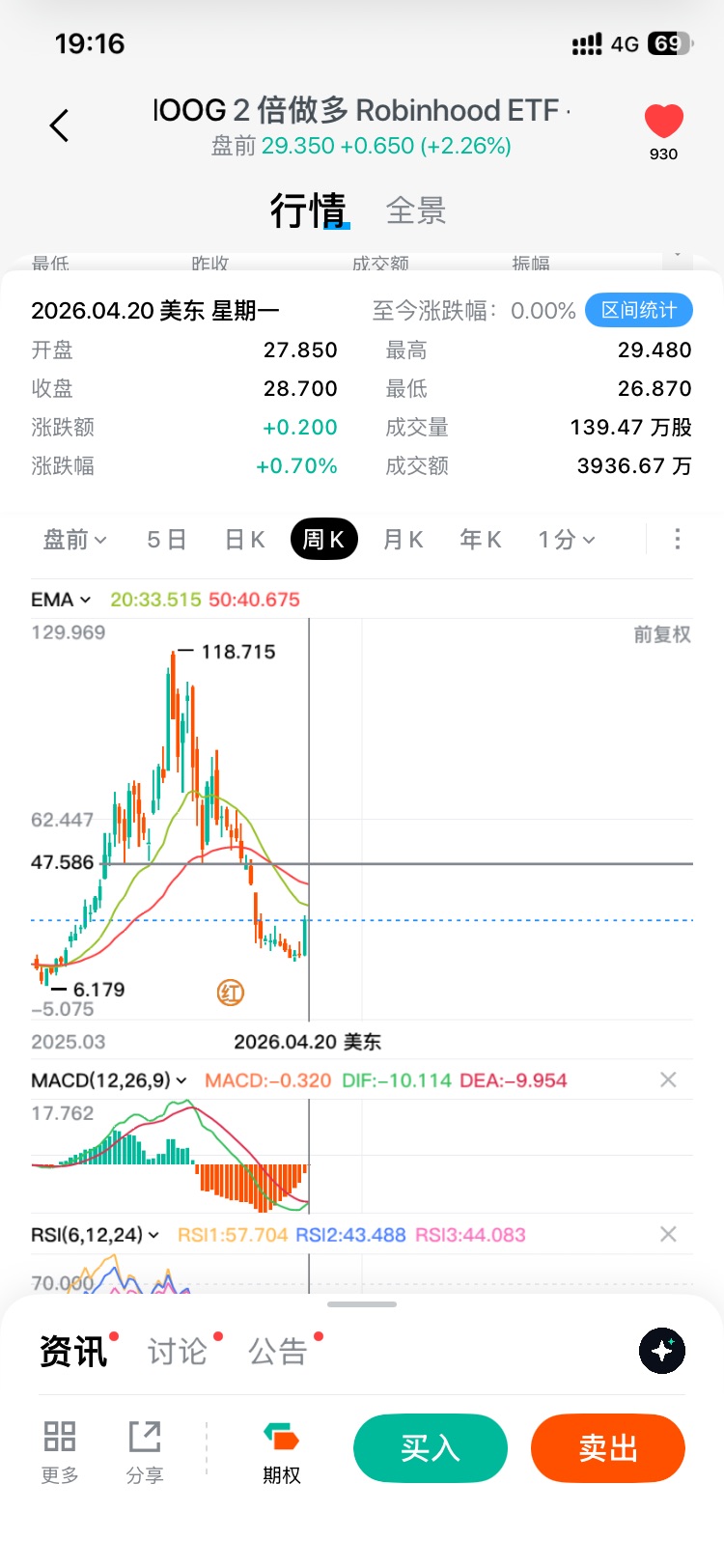This screenshot has width=724, height=1568.
Task: Open the 公告 announcements tab
Action: 278,1352
